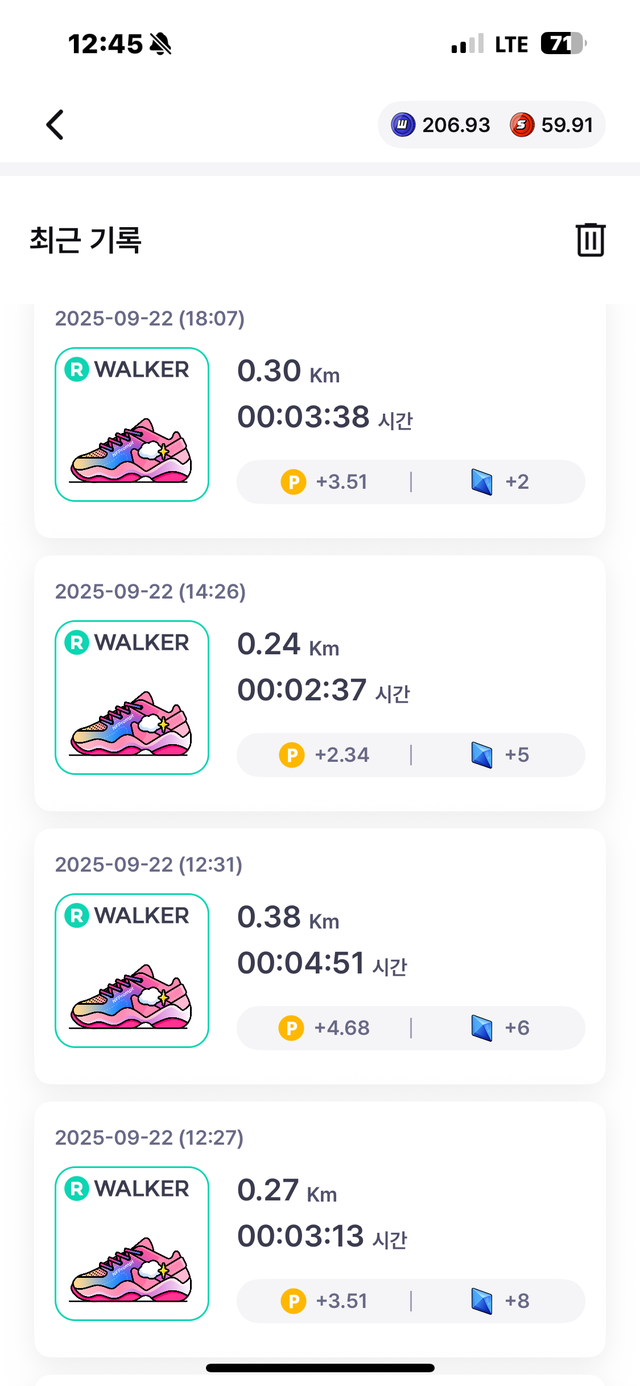This screenshot has width=640, height=1386.
Task: Tap the trash icon to delete records
Action: [x=590, y=240]
